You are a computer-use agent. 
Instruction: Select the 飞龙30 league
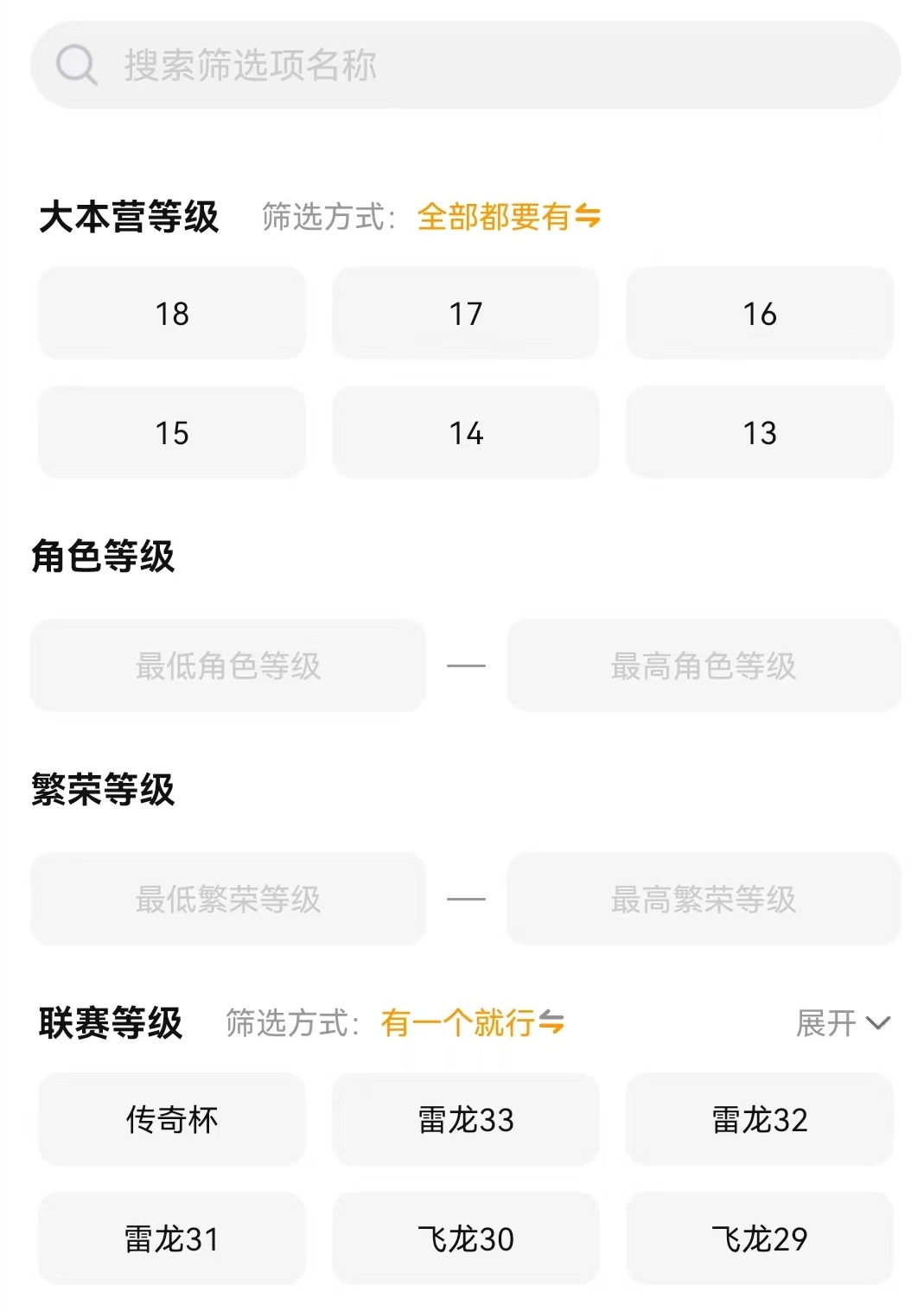pyautogui.click(x=466, y=1239)
